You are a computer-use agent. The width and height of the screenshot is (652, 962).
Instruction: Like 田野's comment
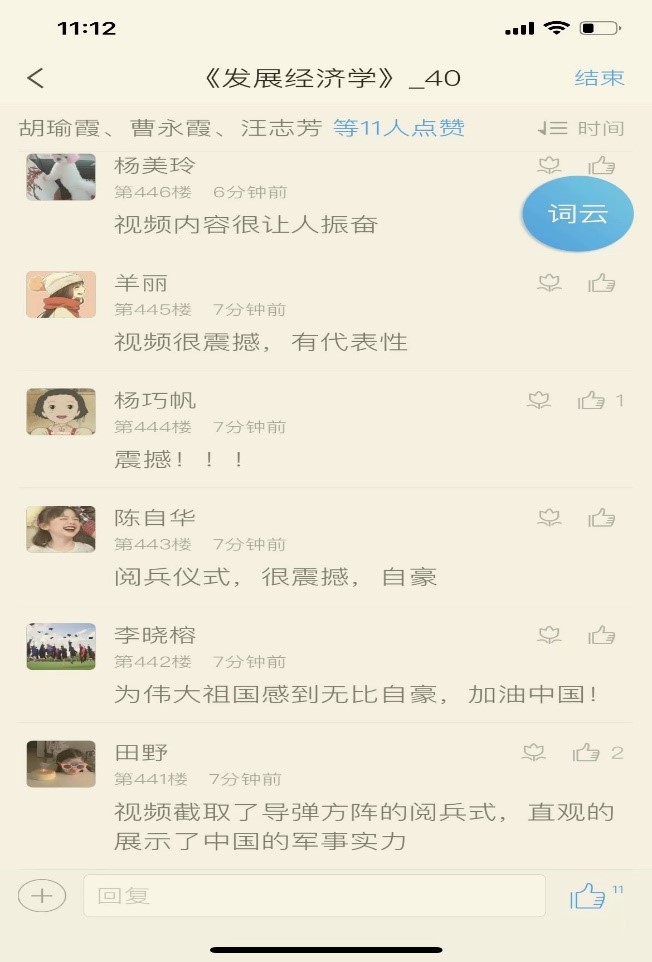587,753
